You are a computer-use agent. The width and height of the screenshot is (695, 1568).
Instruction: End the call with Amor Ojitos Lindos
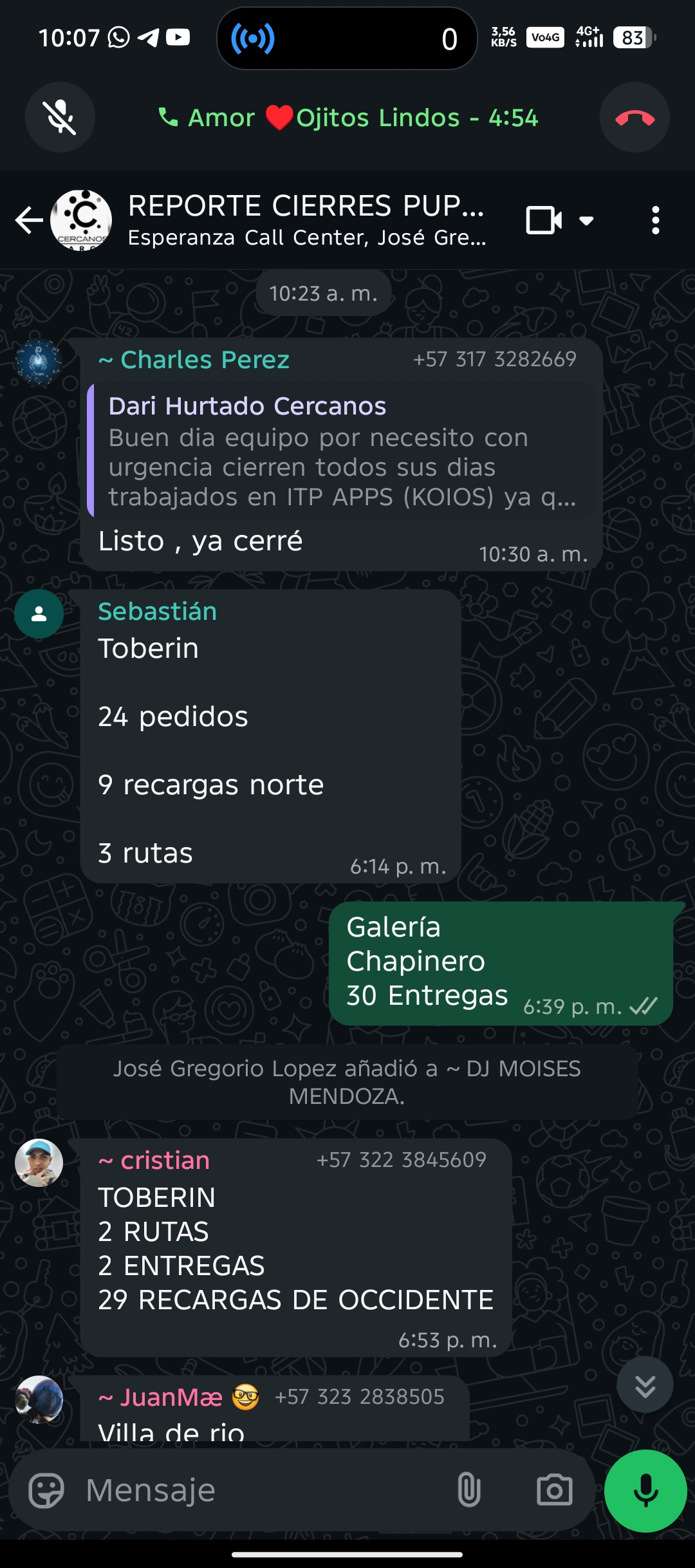point(635,118)
